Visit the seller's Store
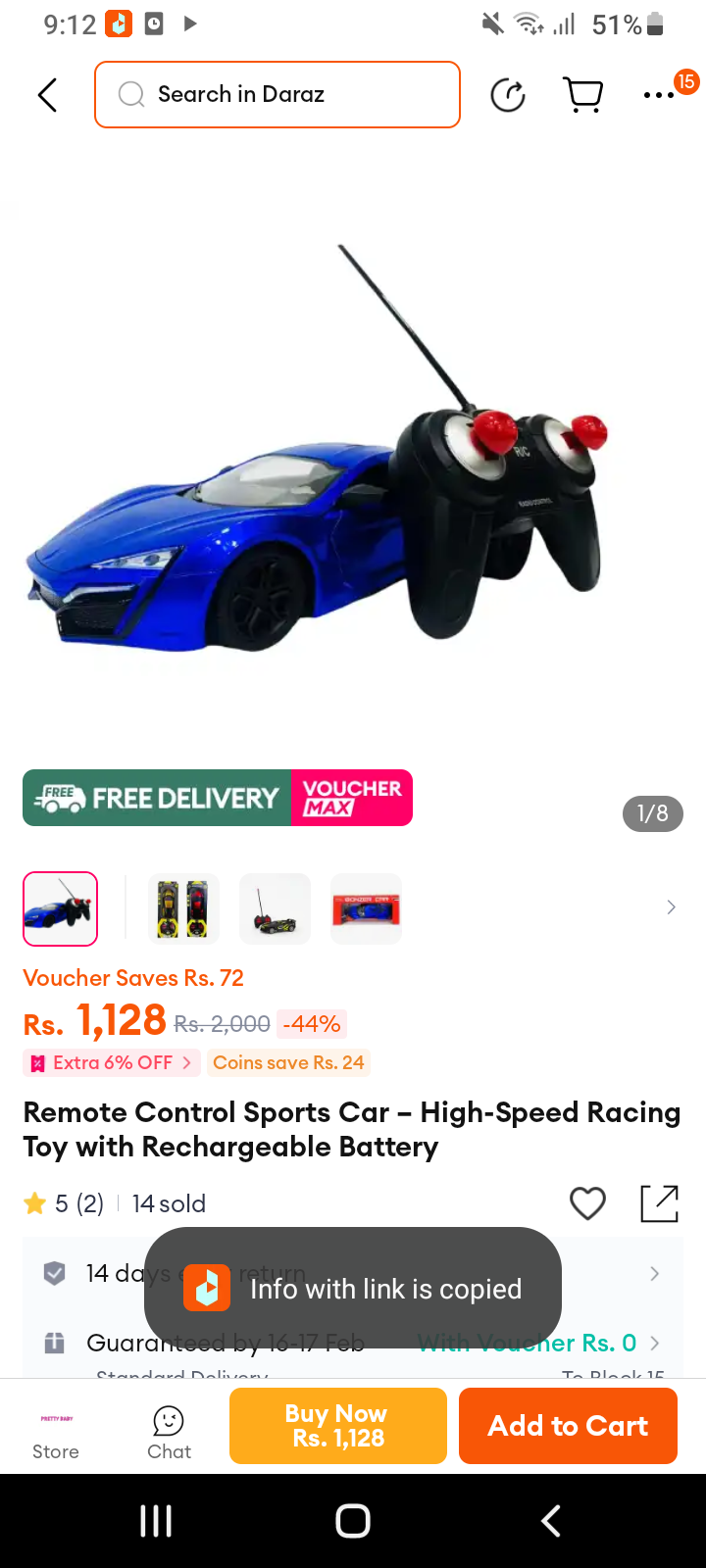Viewport: 706px width, 1568px height. pyautogui.click(x=56, y=1433)
